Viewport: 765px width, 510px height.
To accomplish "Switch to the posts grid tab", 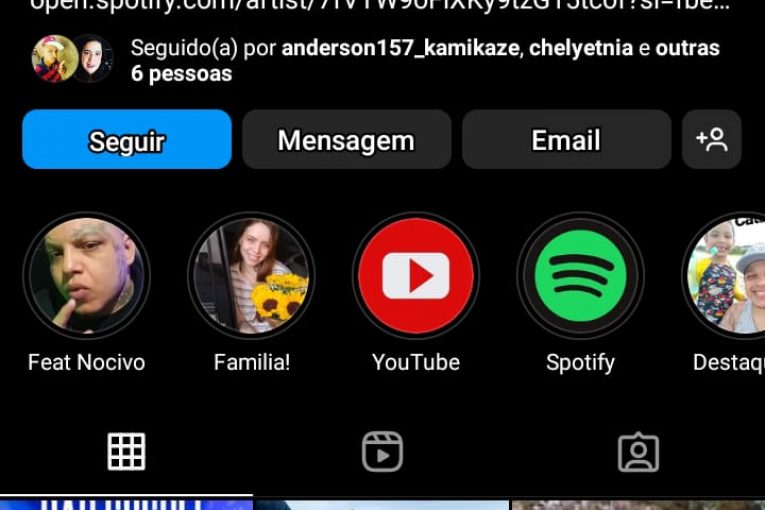I will 127,452.
